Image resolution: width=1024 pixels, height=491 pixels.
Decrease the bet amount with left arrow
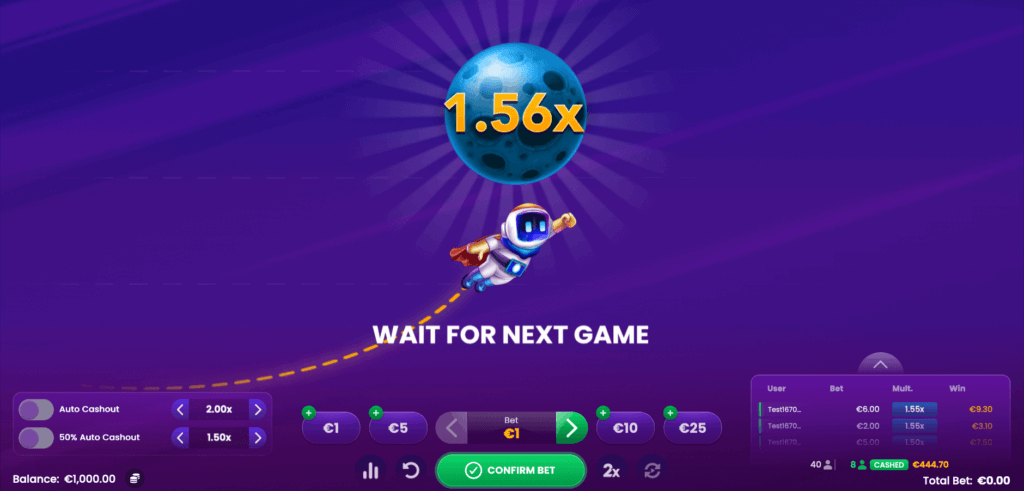pyautogui.click(x=451, y=429)
